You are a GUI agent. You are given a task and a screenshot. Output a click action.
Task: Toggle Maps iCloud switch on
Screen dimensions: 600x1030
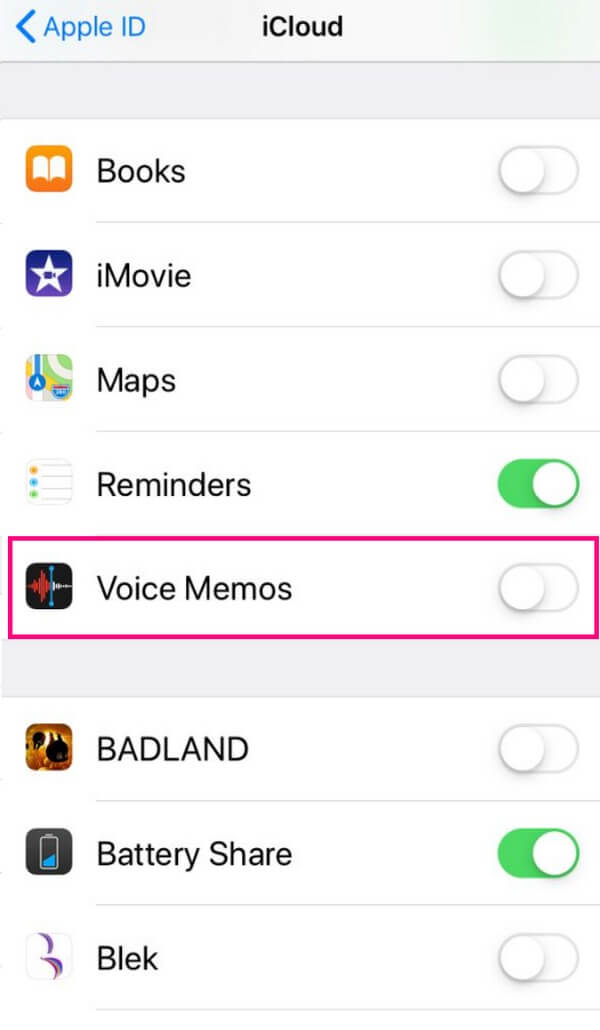tap(538, 380)
